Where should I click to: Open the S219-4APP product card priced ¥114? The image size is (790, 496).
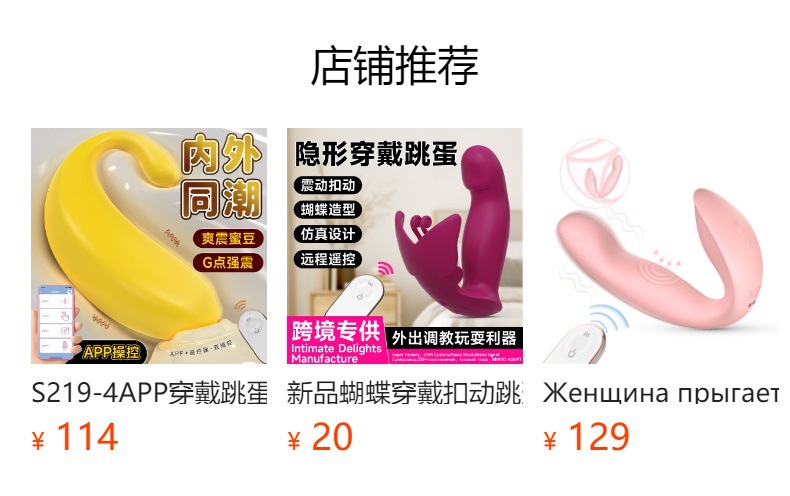point(149,246)
